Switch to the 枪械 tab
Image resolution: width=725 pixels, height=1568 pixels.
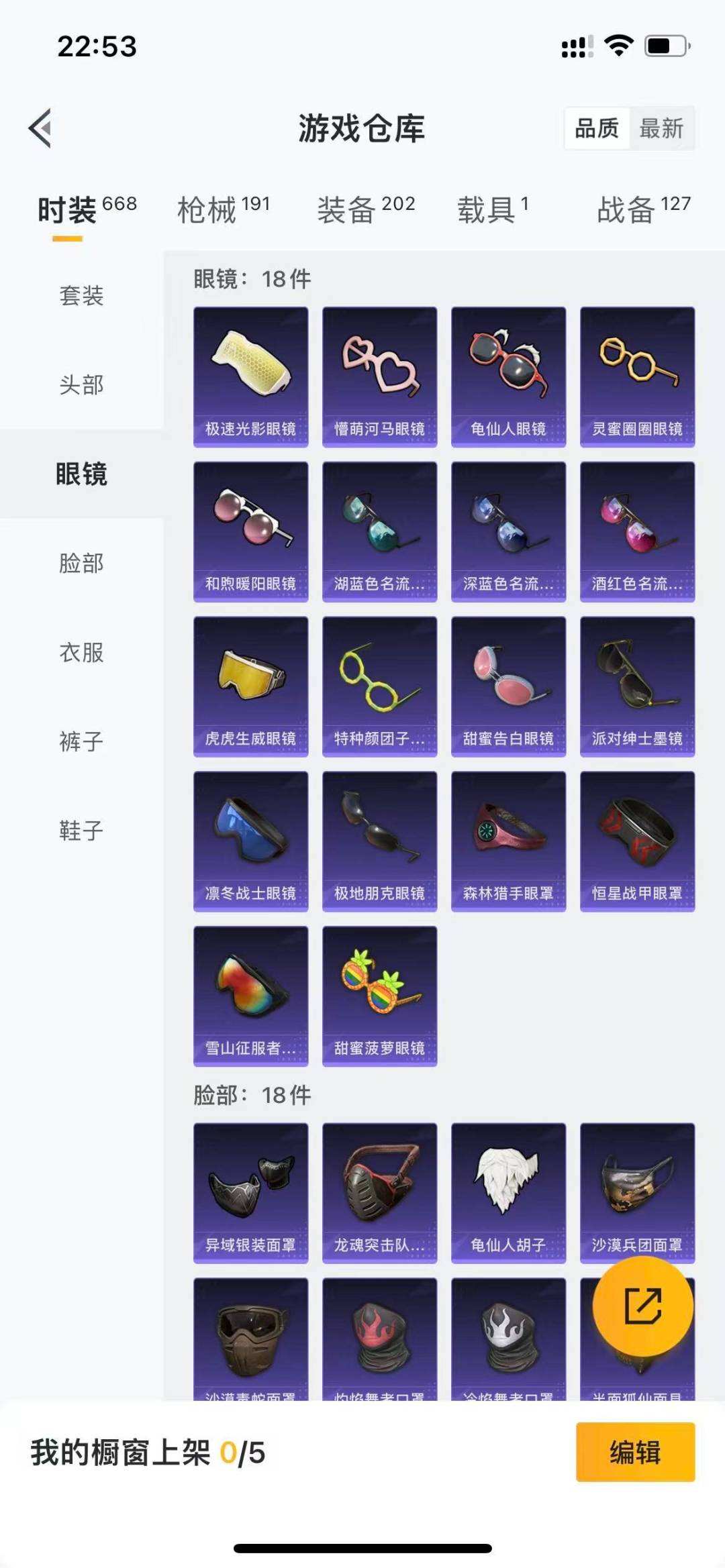224,209
